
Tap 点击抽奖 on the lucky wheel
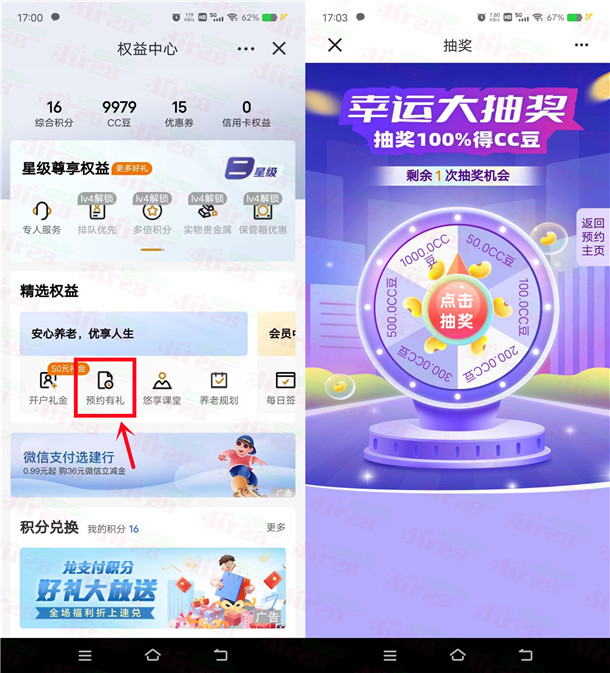point(457,312)
